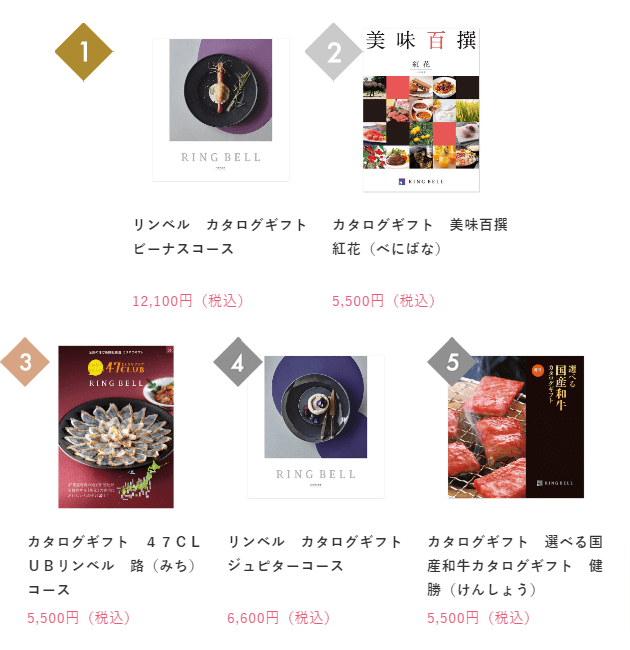Open the 選べる国産和牛 健勝 catalog gift

(515, 427)
